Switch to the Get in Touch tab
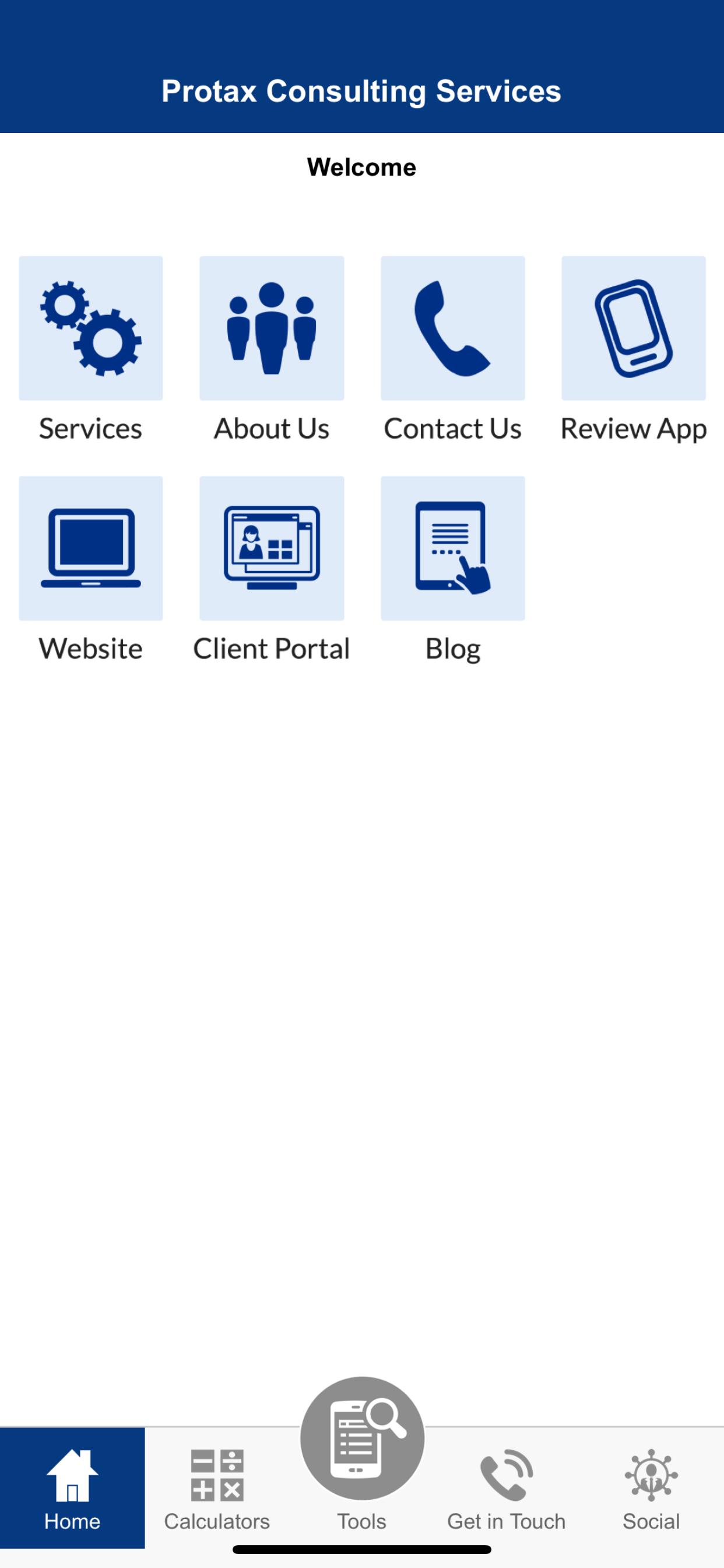 click(x=506, y=1492)
